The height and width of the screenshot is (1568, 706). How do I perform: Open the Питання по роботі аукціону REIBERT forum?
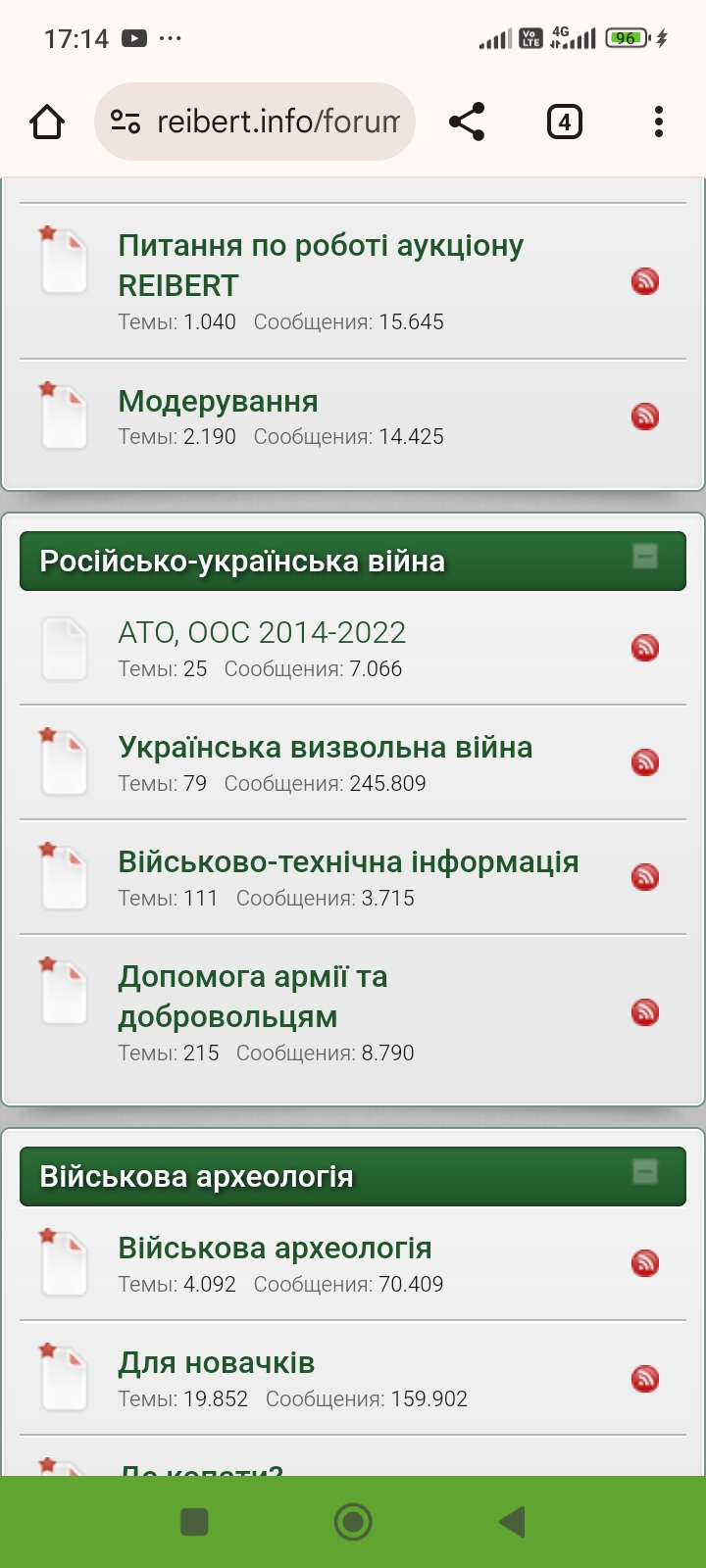pyautogui.click(x=321, y=265)
